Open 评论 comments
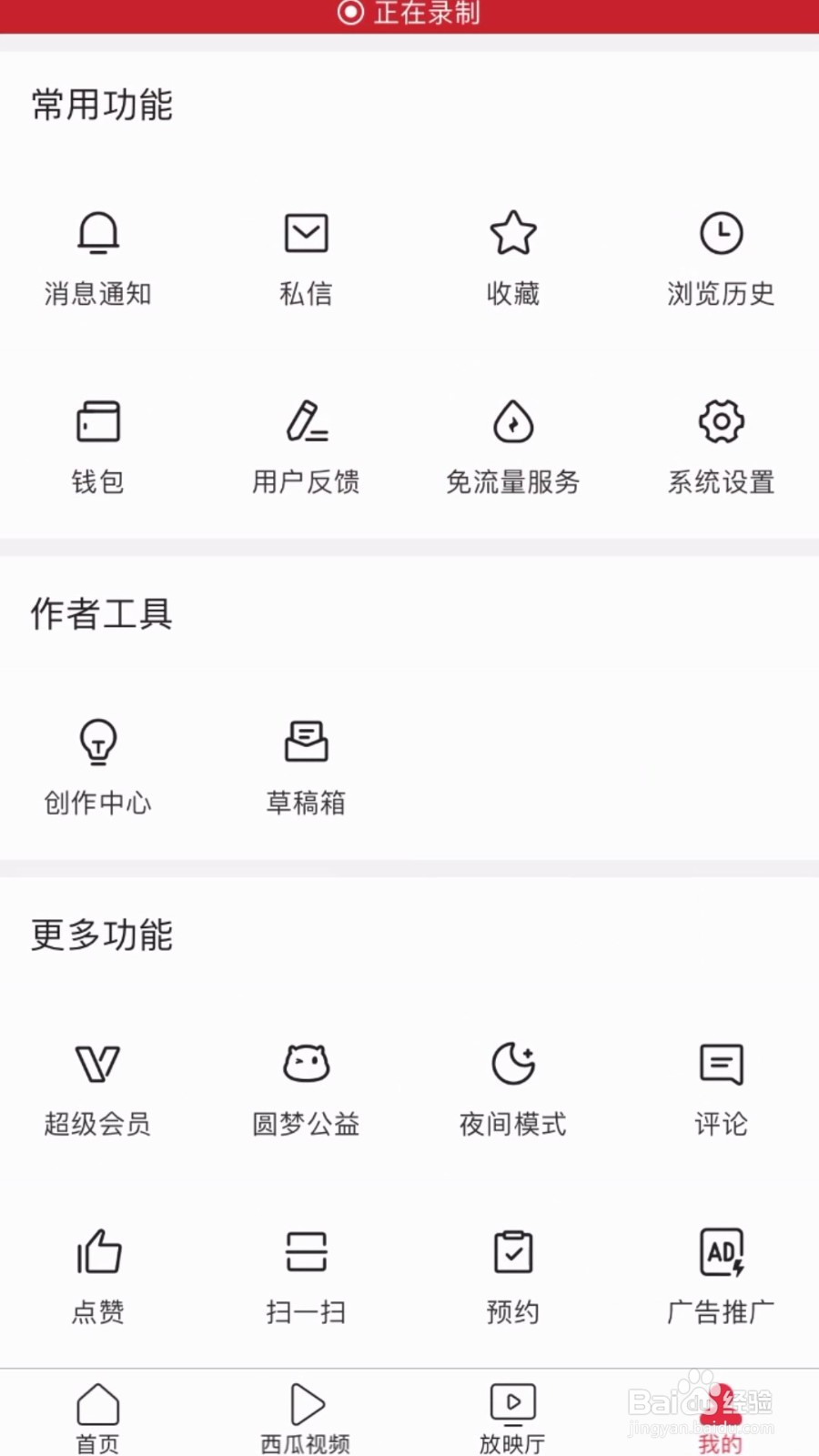The width and height of the screenshot is (819, 1456). (721, 1088)
